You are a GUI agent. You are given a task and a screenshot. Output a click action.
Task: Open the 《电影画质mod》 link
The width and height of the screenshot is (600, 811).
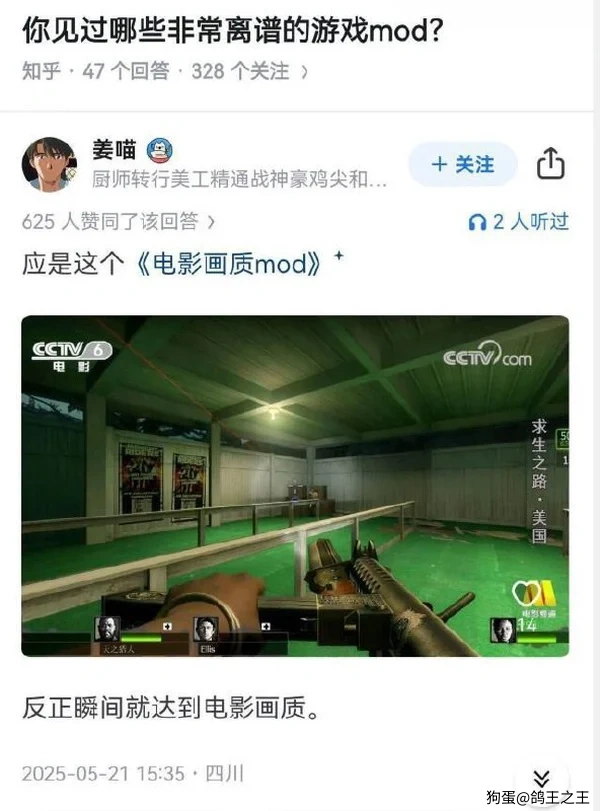[x=232, y=264]
